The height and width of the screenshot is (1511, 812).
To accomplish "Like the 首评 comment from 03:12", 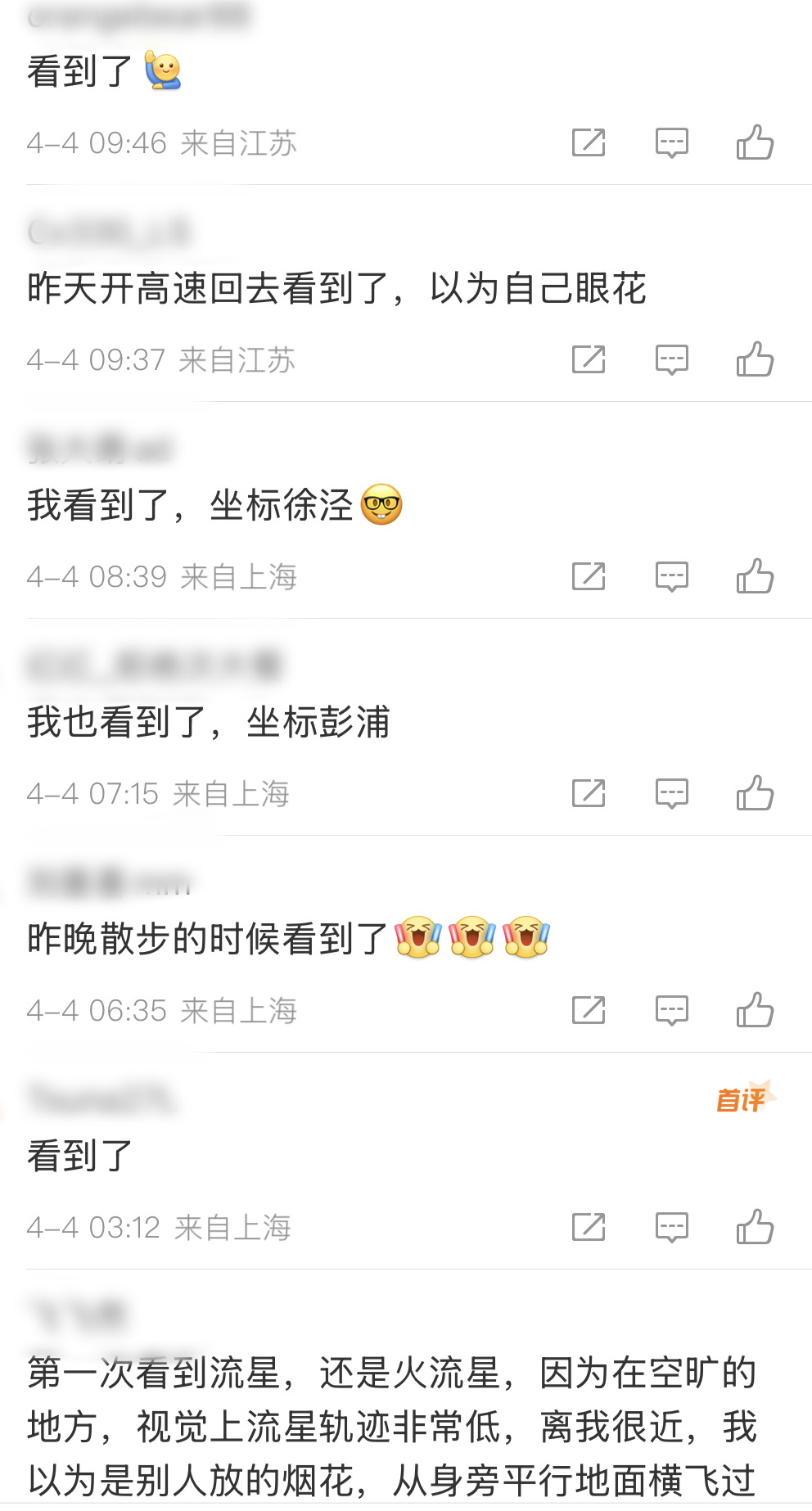I will [x=755, y=1228].
